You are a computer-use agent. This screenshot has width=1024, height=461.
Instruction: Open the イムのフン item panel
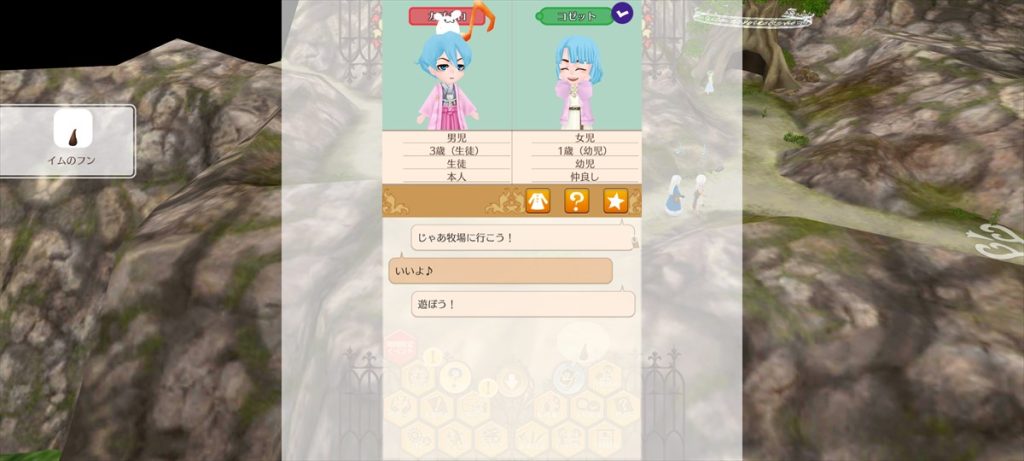click(69, 141)
